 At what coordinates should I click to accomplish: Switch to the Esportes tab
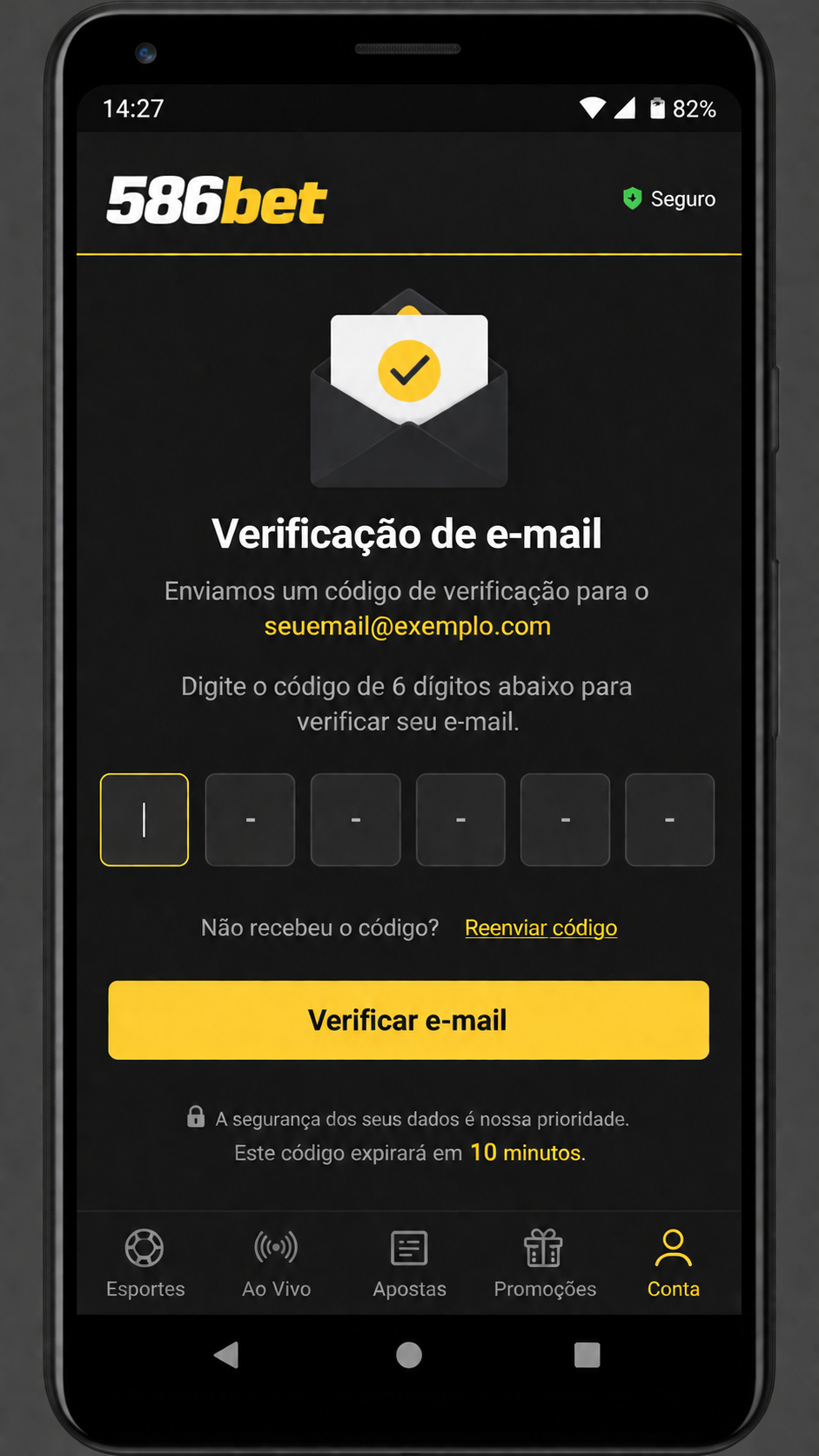(145, 1264)
